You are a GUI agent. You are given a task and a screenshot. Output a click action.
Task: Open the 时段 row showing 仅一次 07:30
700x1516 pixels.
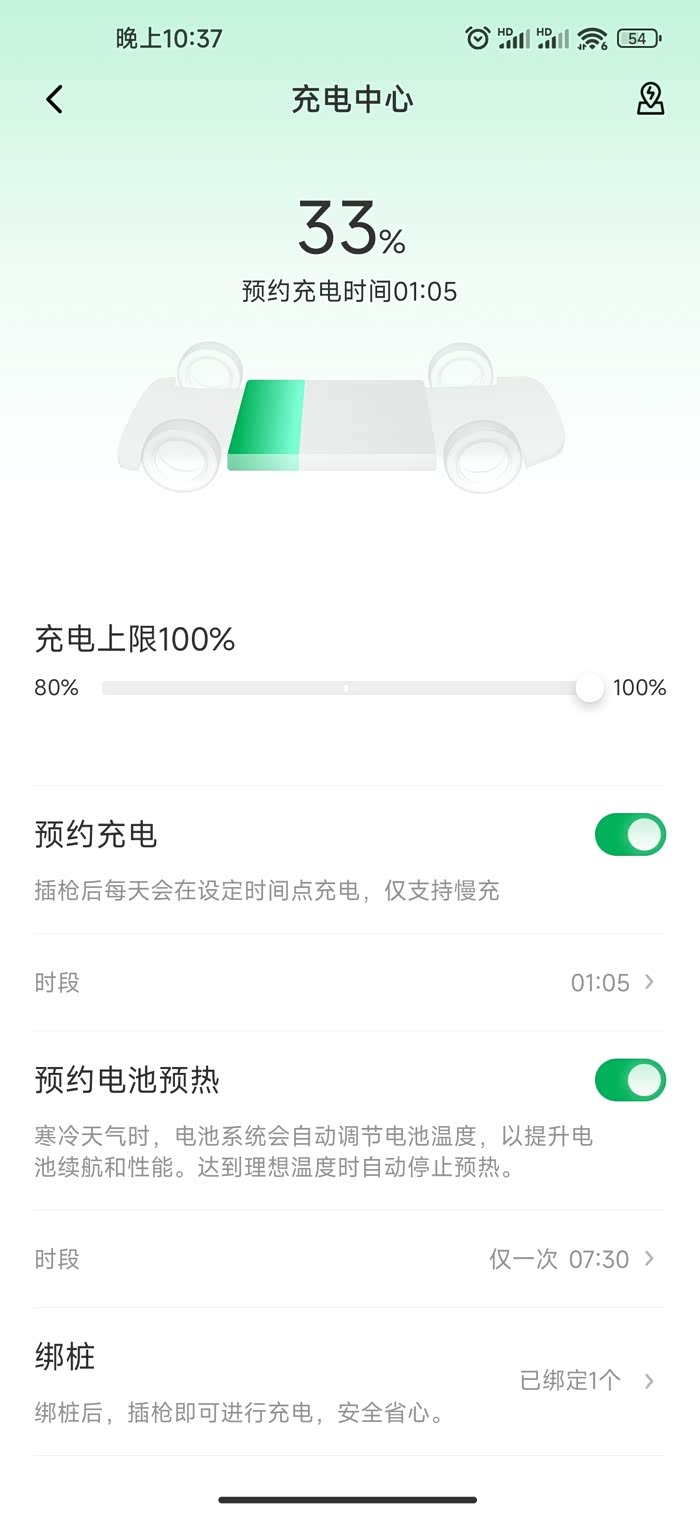348,1259
